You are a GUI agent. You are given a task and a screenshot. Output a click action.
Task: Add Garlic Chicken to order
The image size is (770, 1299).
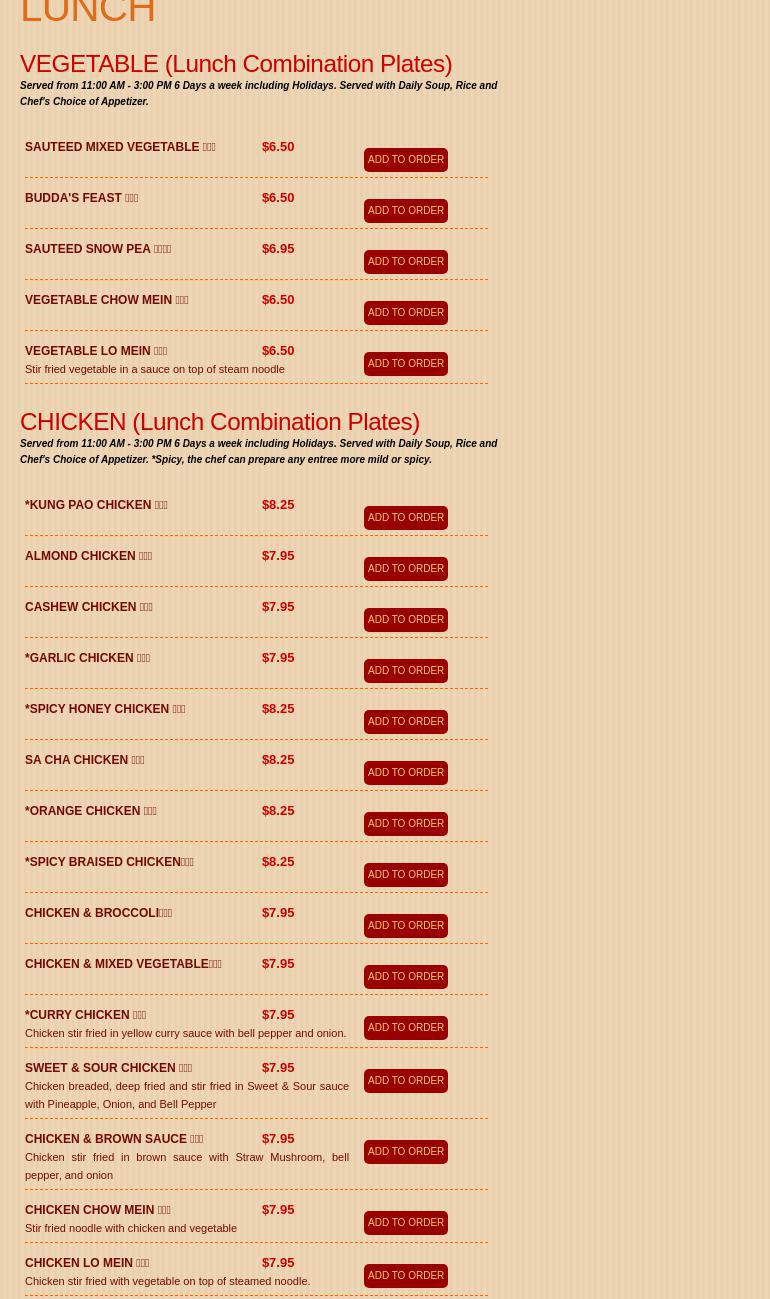405,671
